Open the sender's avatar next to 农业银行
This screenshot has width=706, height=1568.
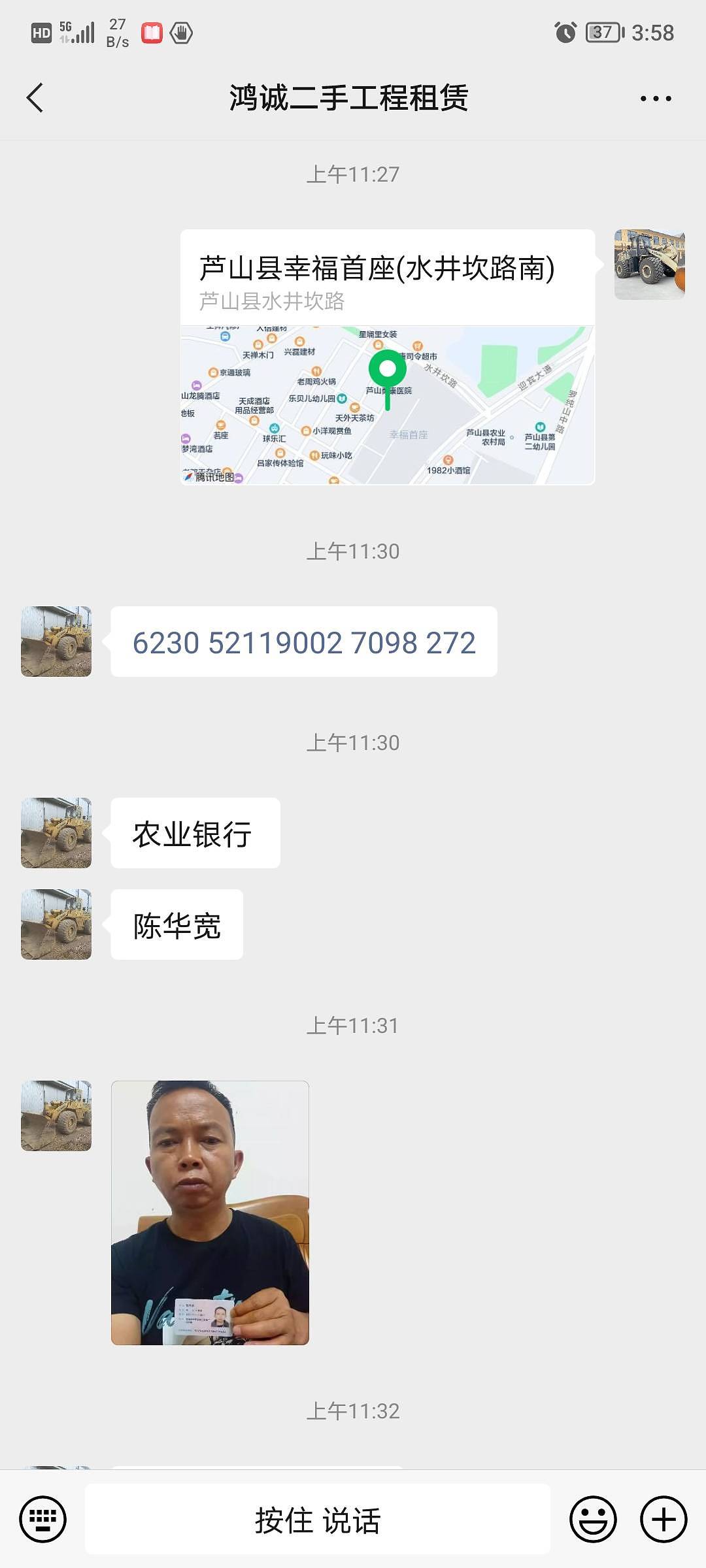[56, 833]
